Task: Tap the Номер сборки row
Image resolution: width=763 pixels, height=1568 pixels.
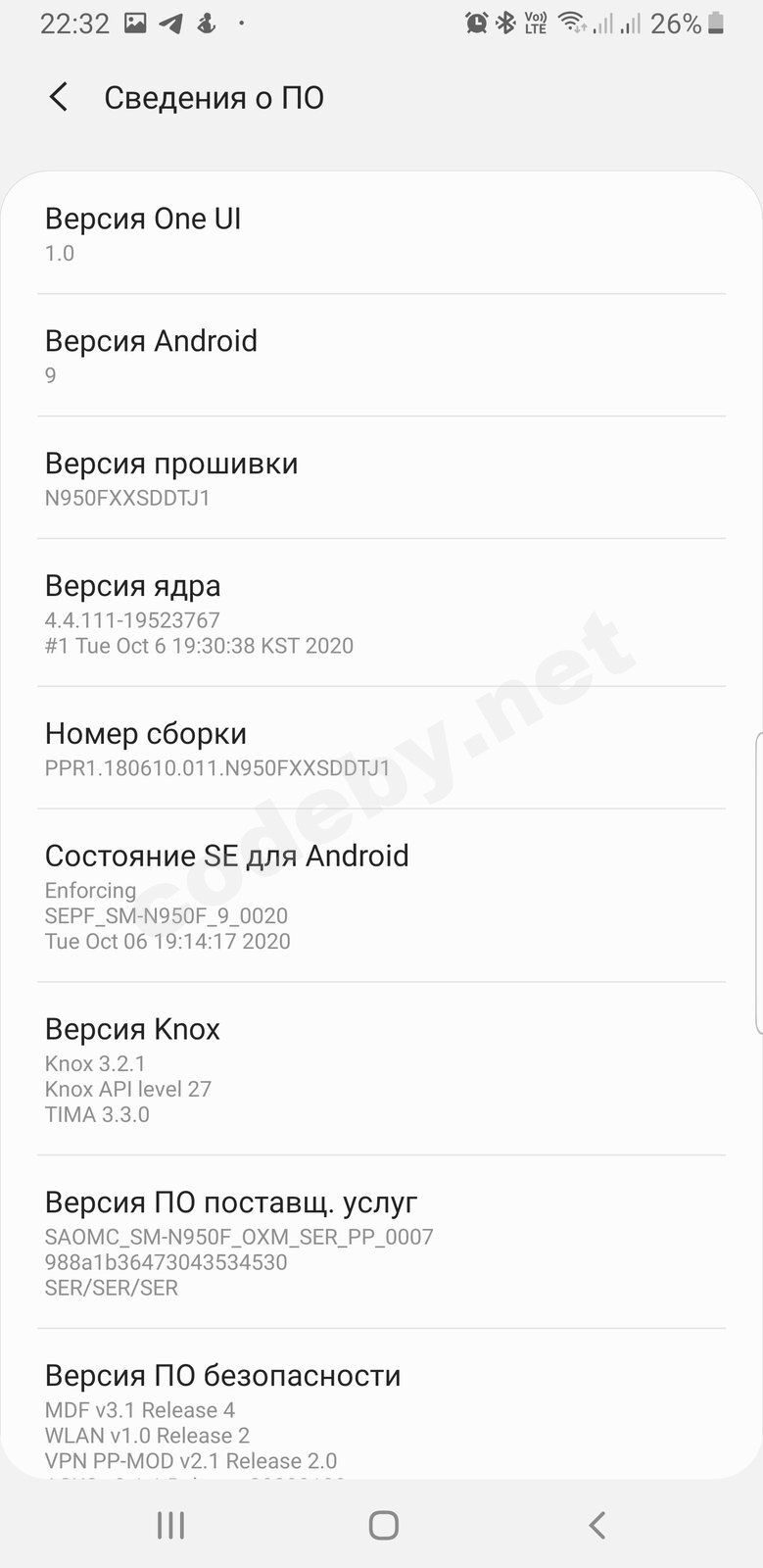Action: [381, 749]
